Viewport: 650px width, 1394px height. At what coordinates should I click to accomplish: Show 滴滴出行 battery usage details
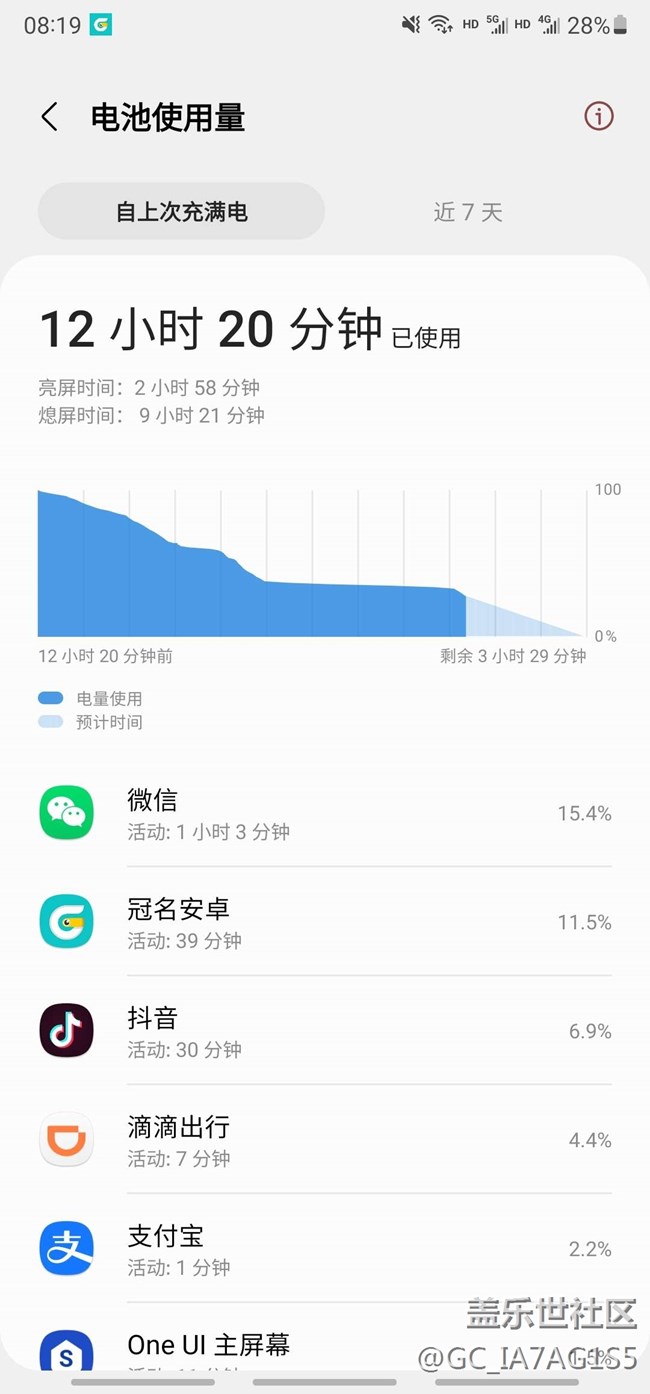pos(325,1140)
